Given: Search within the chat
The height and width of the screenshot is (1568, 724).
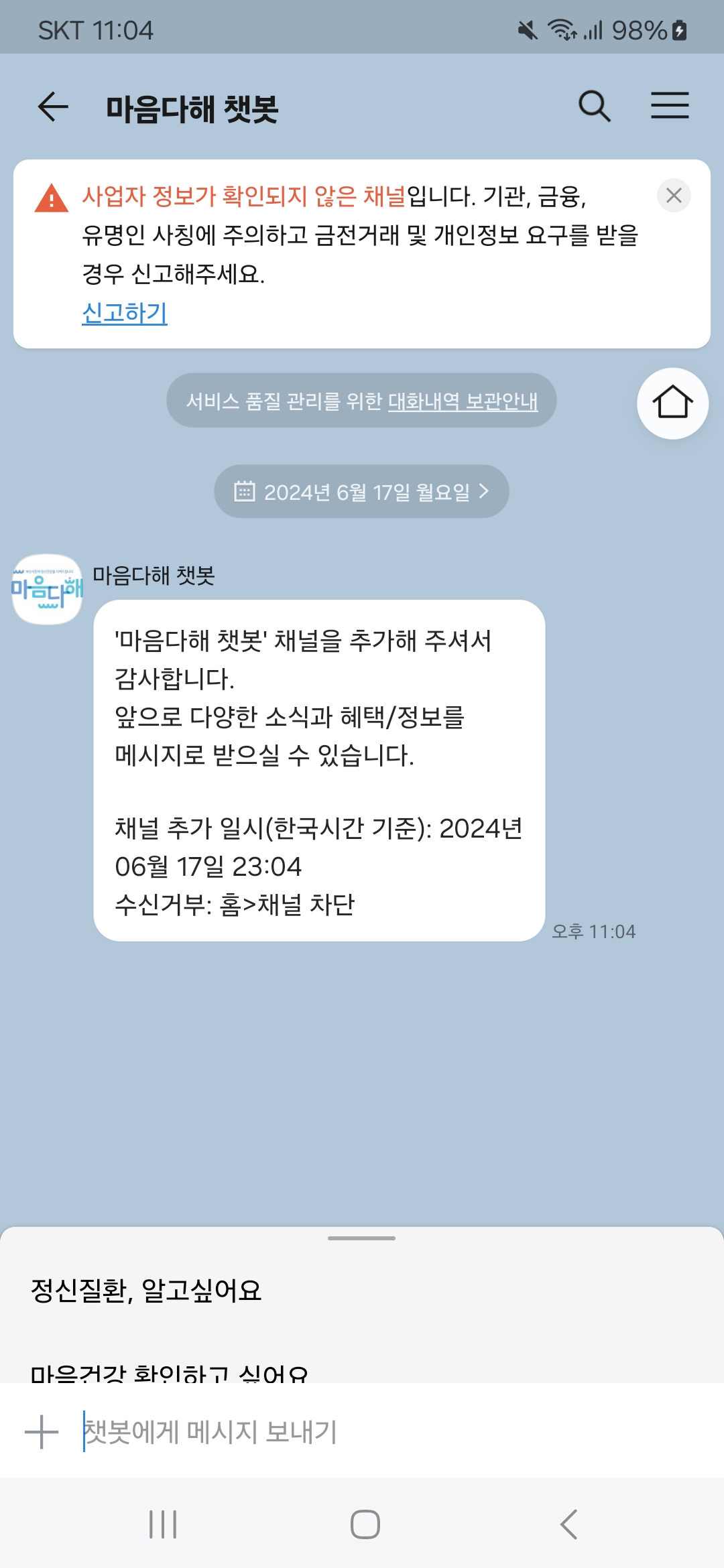Looking at the screenshot, I should tap(594, 107).
